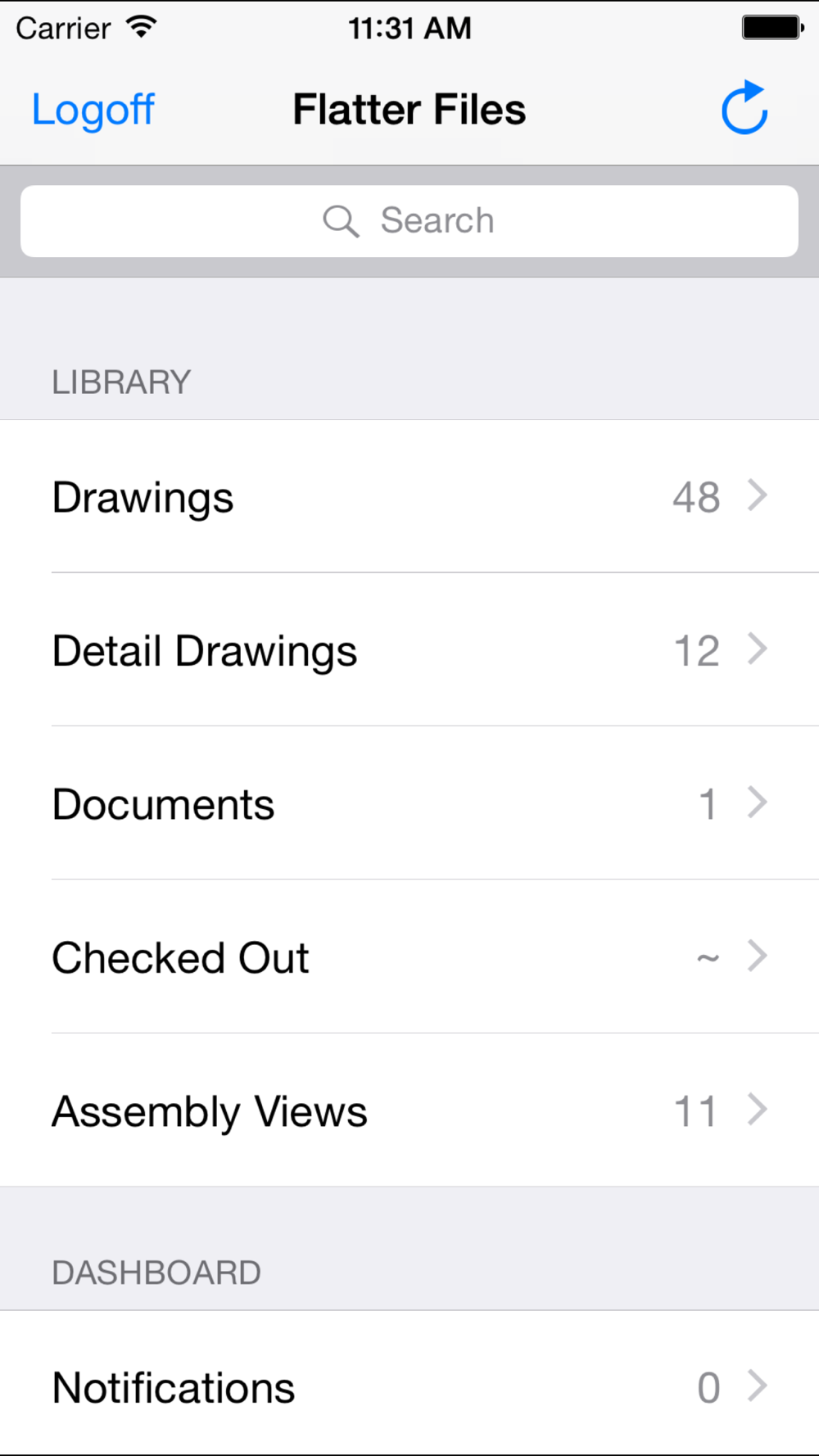Focus the Search field
Image resolution: width=819 pixels, height=1456 pixels.
click(x=409, y=221)
